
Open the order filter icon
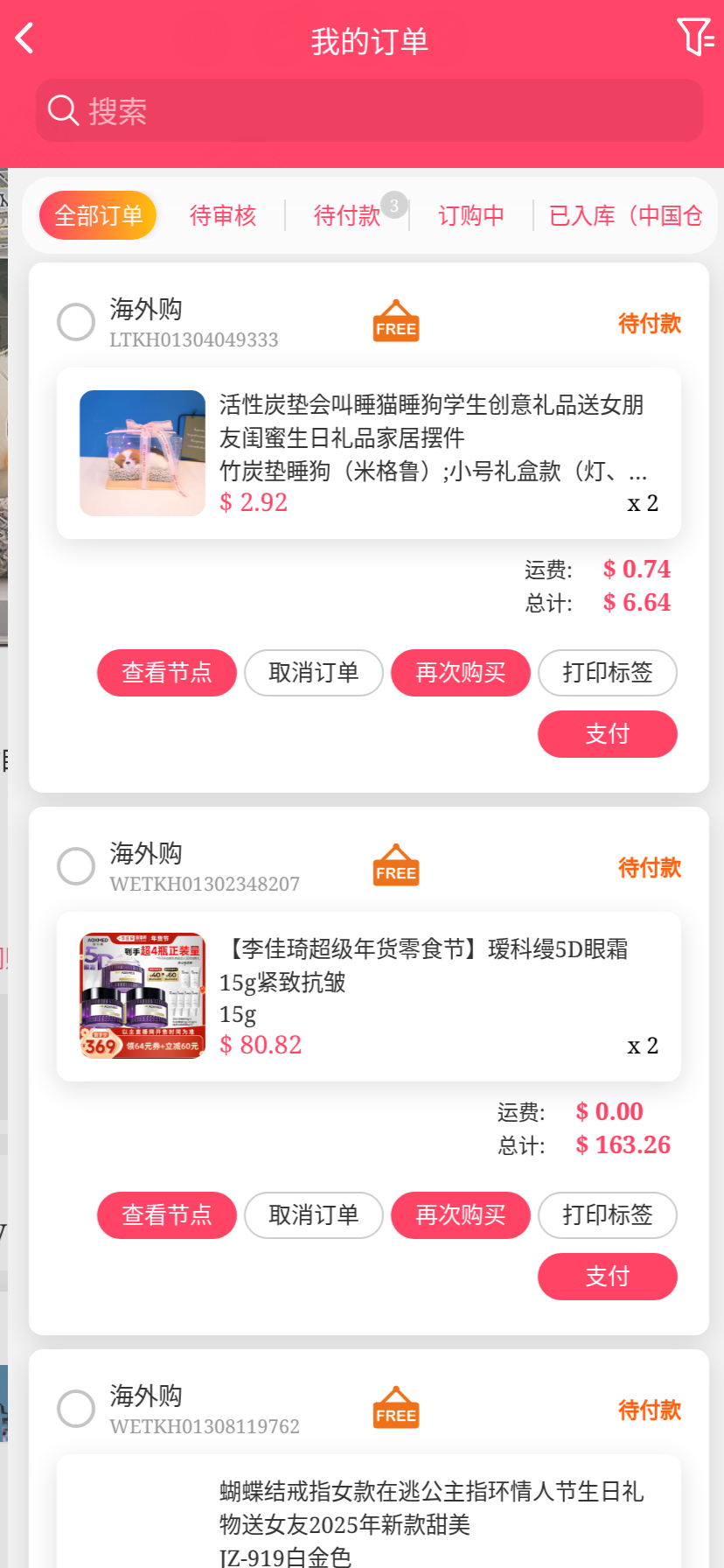[695, 38]
